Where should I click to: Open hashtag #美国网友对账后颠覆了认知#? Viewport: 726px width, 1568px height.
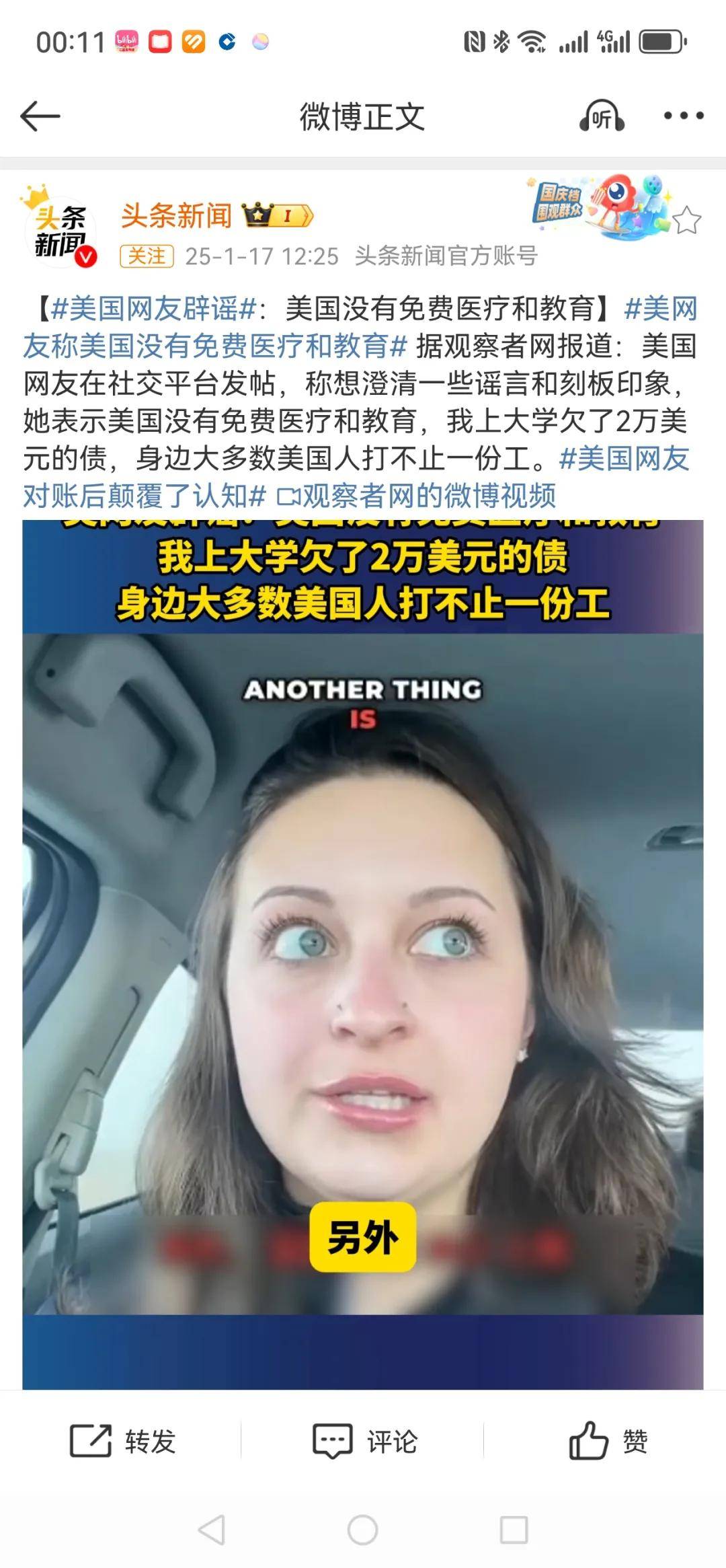pyautogui.click(x=356, y=477)
